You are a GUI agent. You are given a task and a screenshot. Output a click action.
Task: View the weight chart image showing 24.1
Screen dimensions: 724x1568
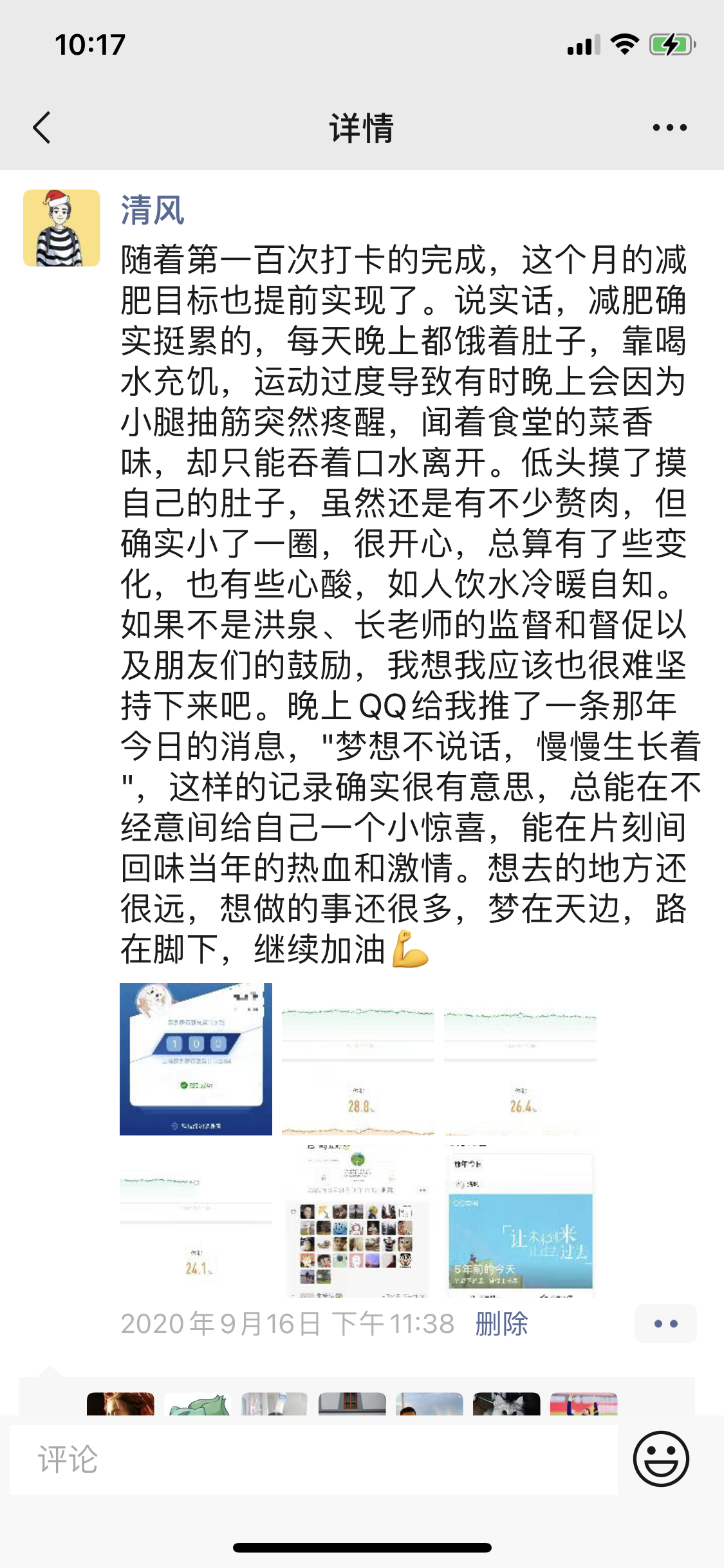(196, 1221)
